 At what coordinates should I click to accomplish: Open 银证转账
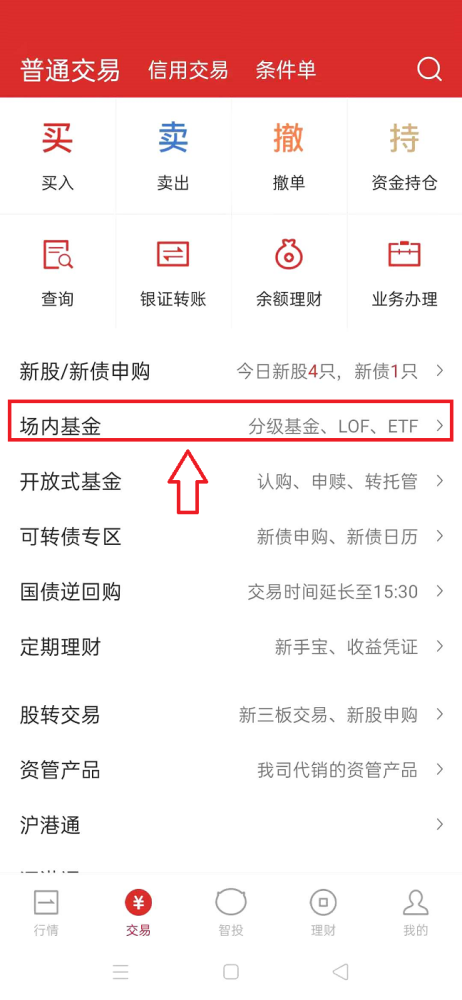174,272
